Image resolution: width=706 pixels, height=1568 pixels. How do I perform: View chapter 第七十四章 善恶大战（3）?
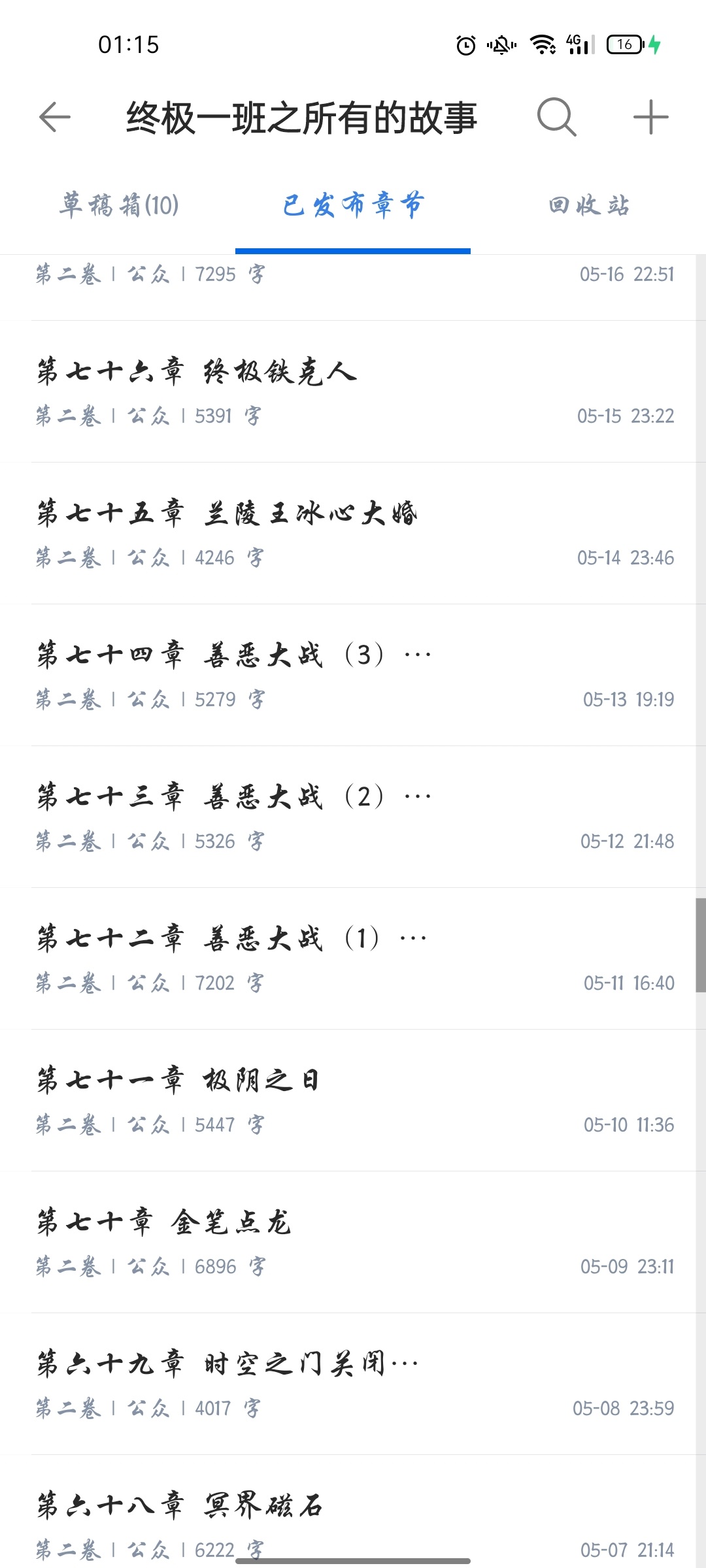click(353, 676)
